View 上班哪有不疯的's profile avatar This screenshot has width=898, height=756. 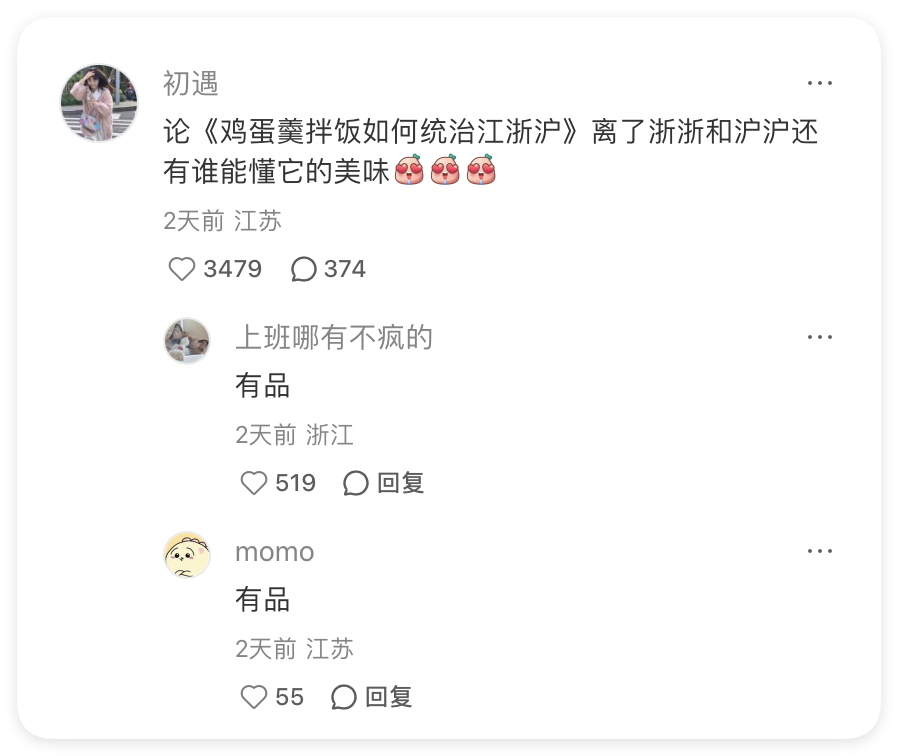tap(187, 342)
